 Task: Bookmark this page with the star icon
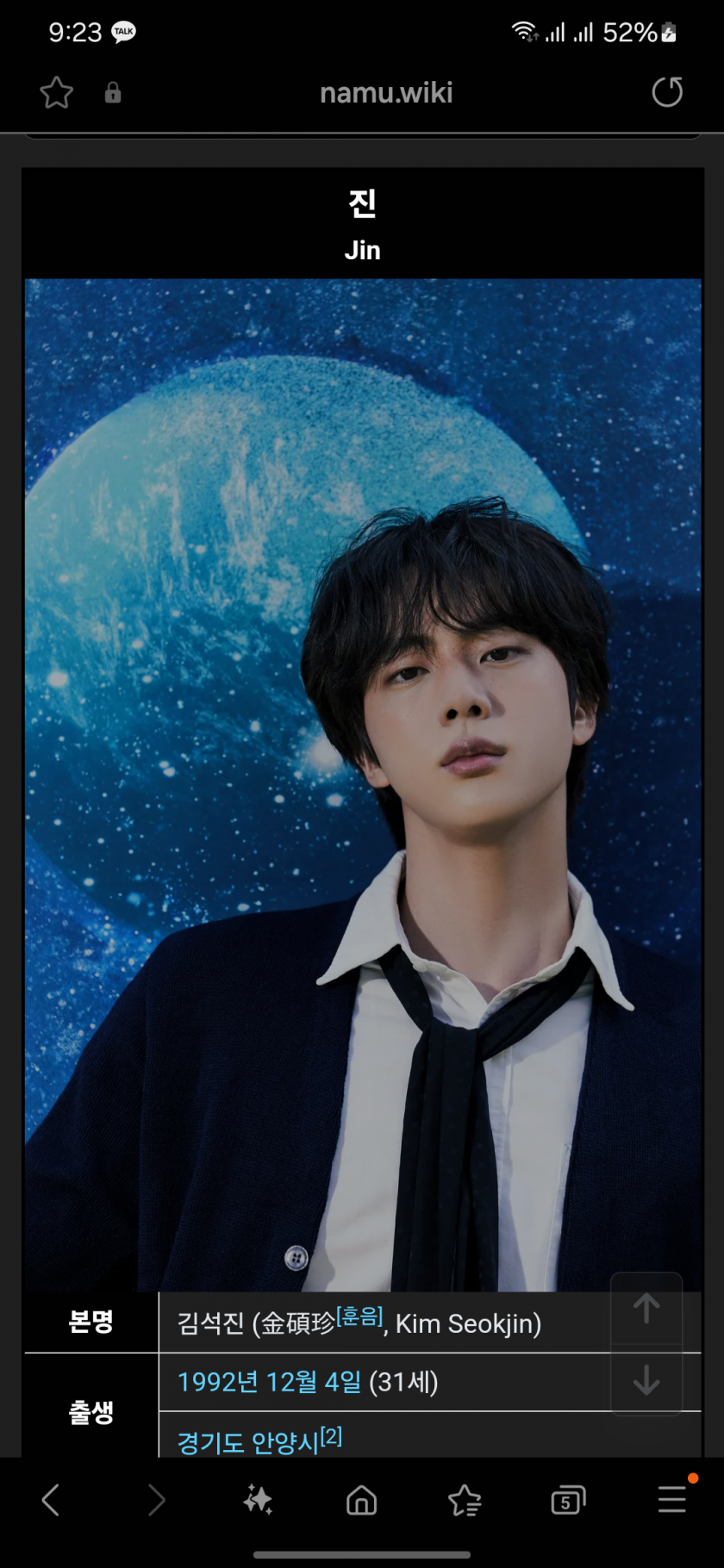pos(57,93)
